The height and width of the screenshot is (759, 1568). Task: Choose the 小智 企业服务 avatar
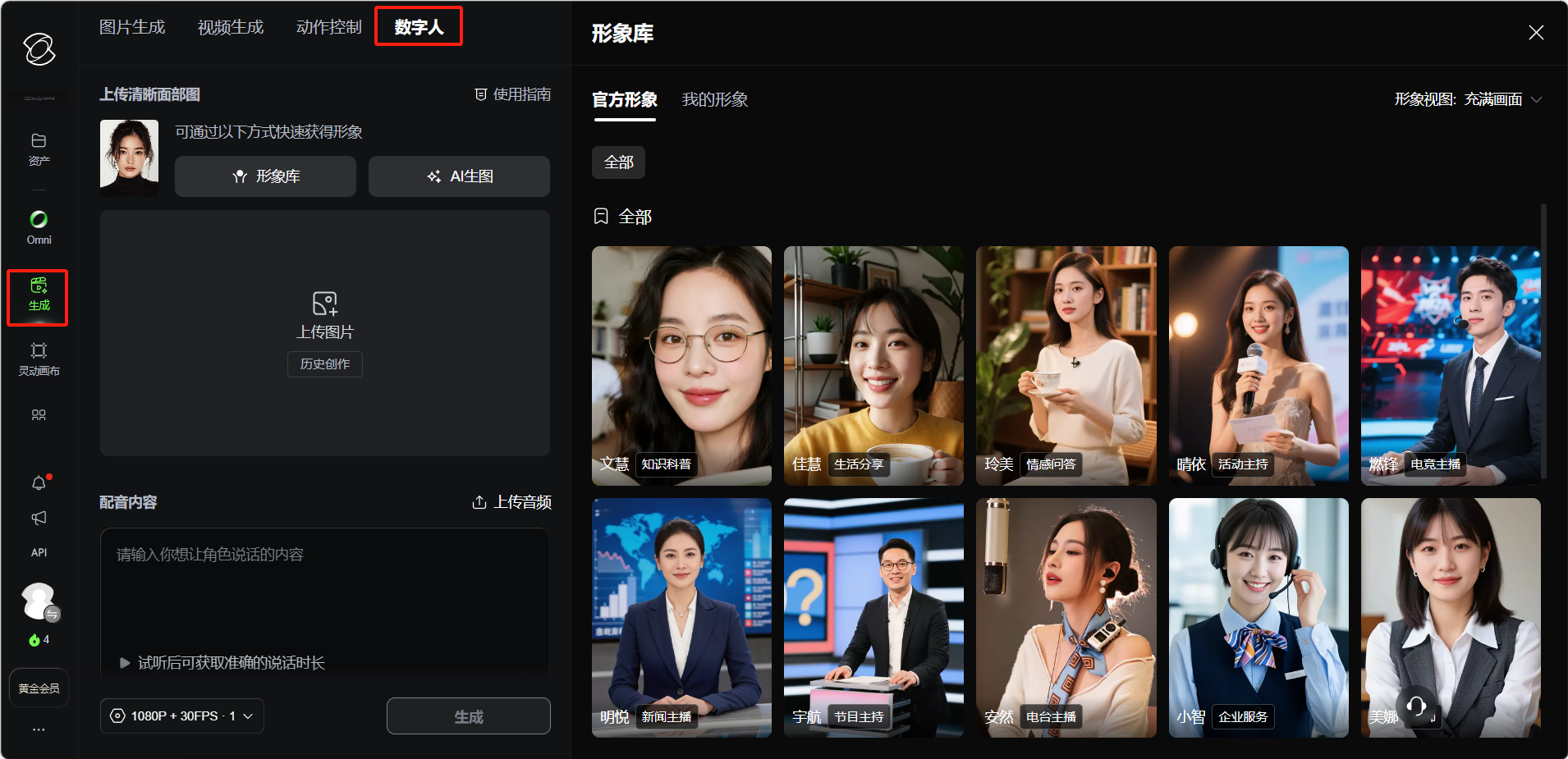(x=1258, y=617)
